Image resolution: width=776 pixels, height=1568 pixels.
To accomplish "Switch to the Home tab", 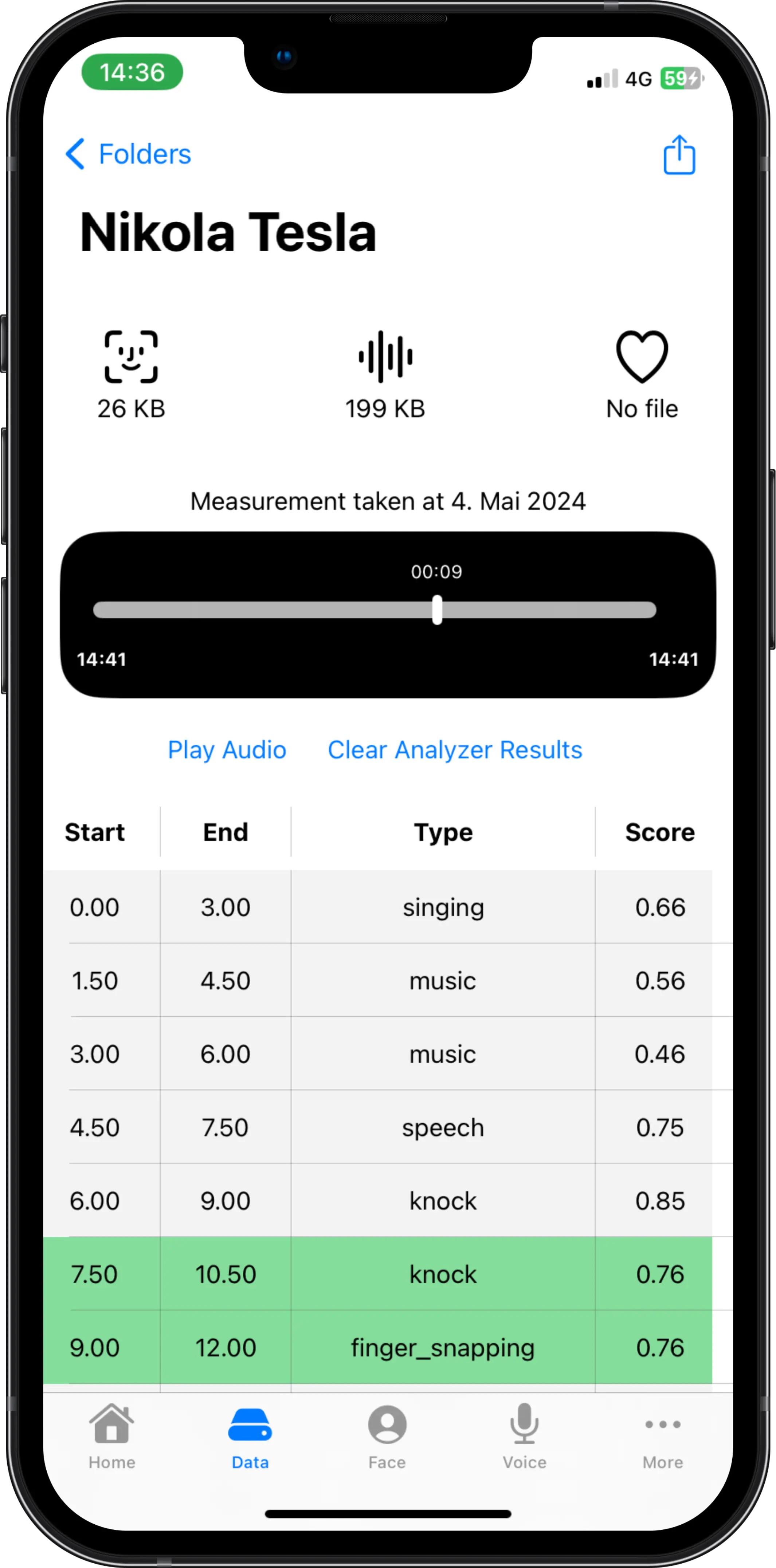I will click(112, 1437).
